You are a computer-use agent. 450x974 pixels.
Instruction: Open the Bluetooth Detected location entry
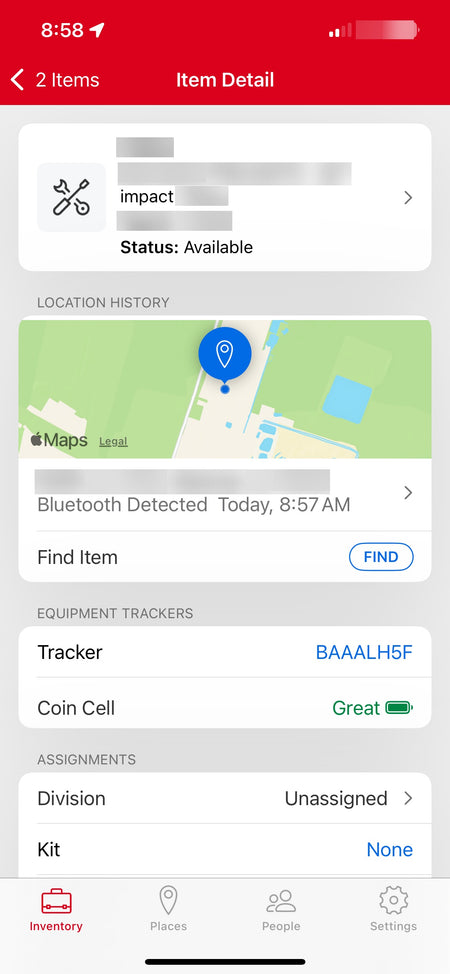pos(225,494)
